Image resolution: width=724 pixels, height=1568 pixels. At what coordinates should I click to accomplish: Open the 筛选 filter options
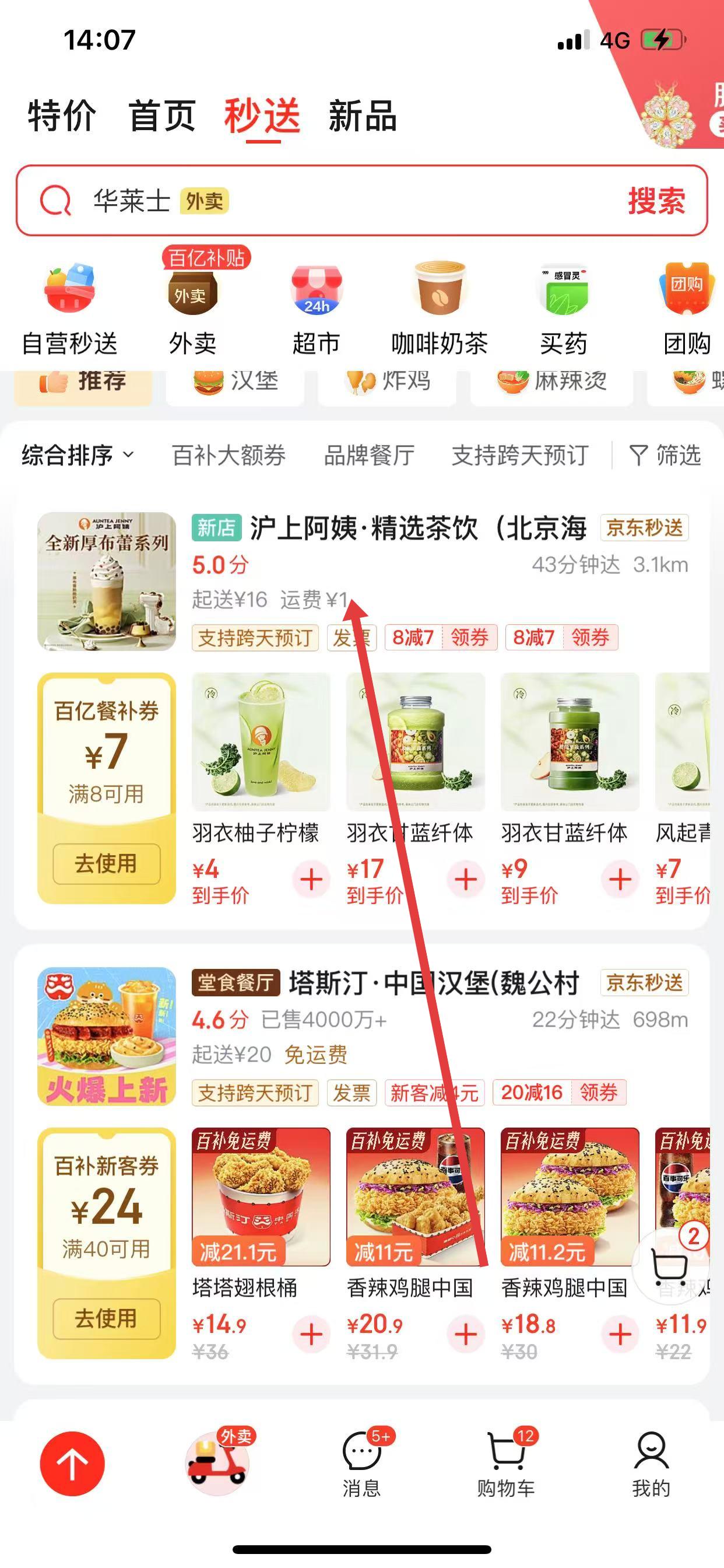665,456
